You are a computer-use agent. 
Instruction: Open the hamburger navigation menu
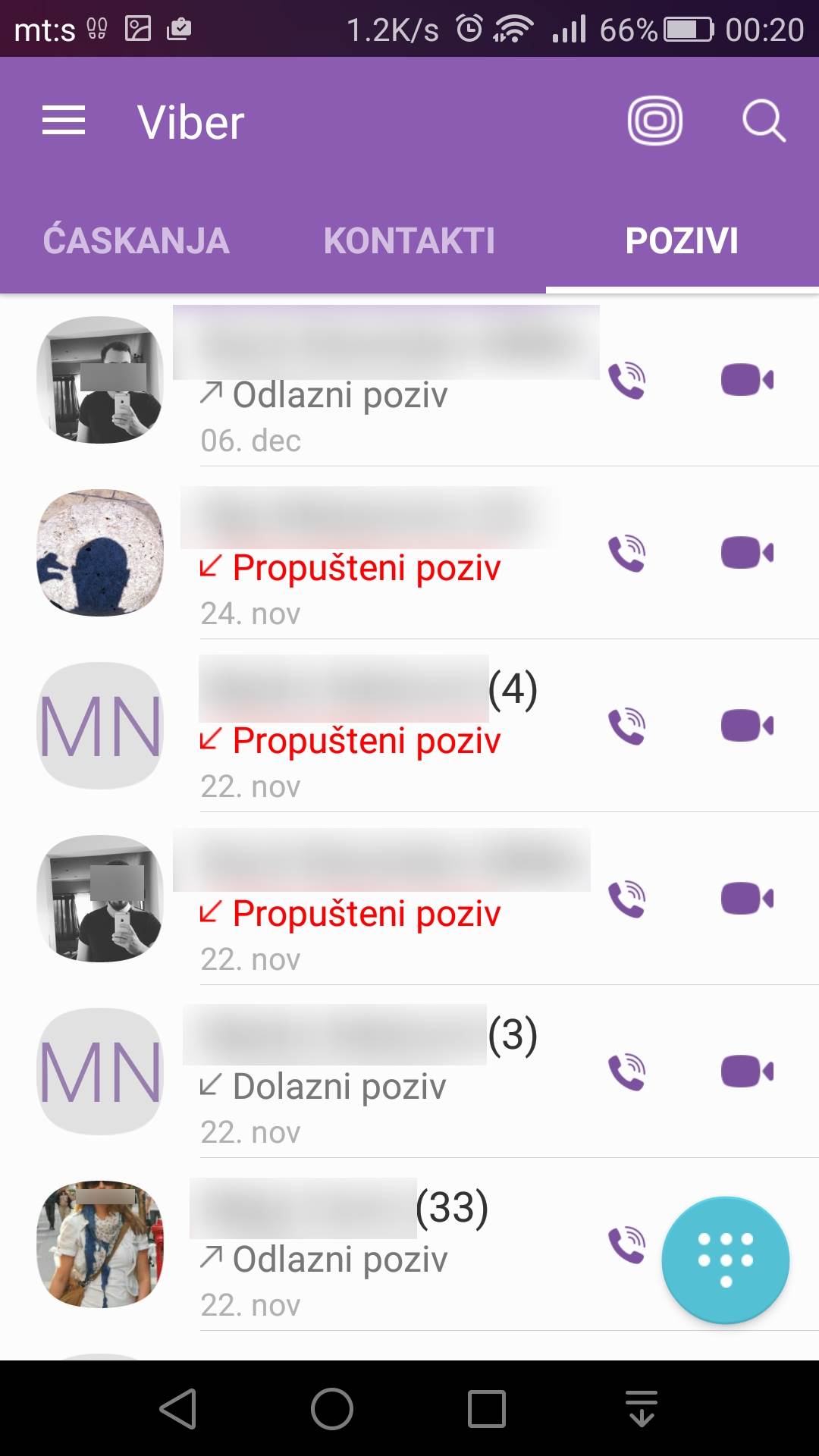64,121
